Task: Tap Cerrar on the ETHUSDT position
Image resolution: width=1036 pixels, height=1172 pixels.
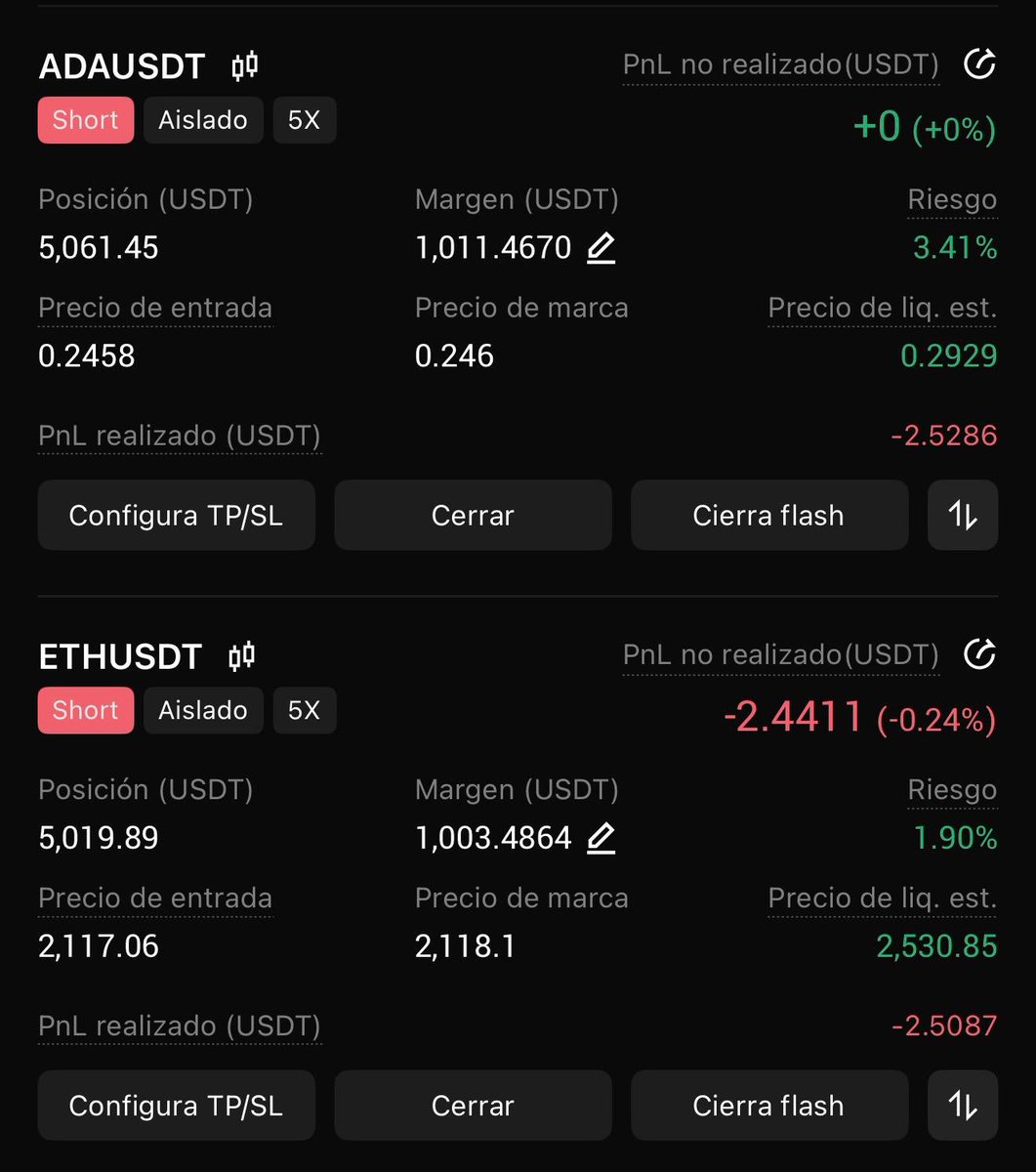Action: (473, 1106)
